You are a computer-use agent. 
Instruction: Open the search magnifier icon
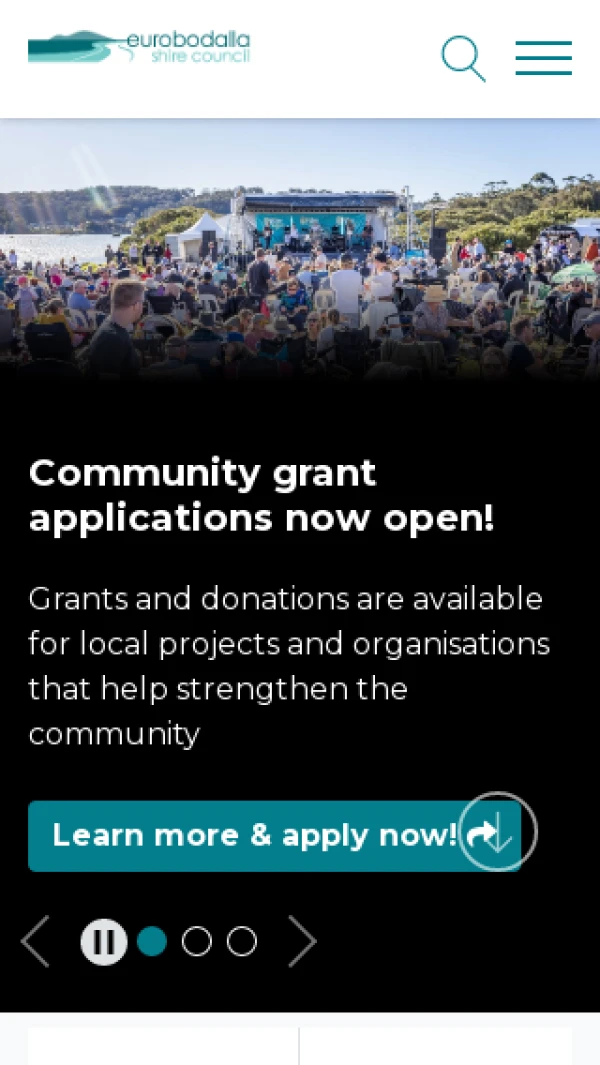[463, 58]
